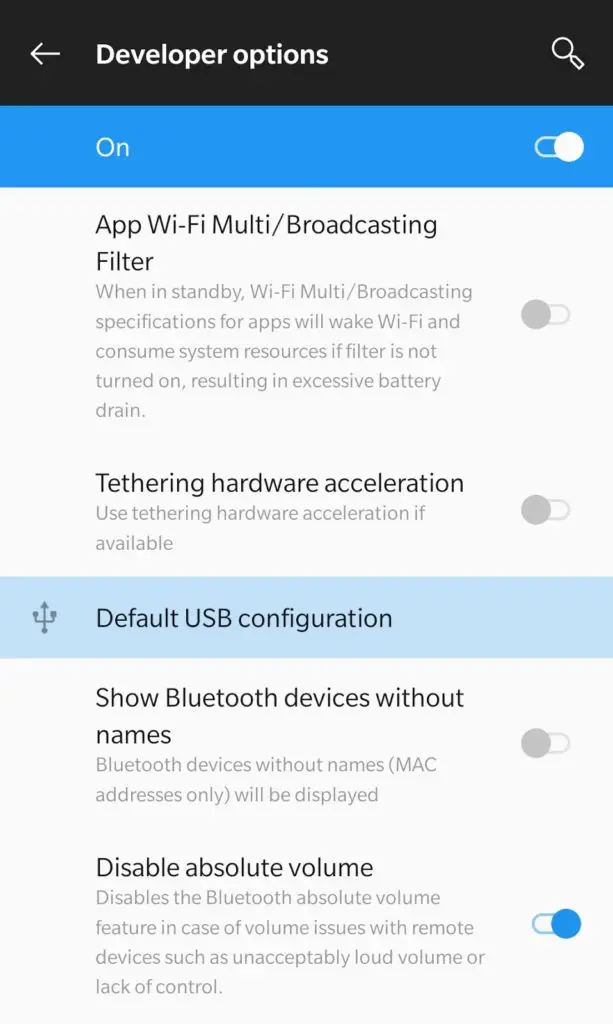Open search in Developer options

(x=567, y=53)
